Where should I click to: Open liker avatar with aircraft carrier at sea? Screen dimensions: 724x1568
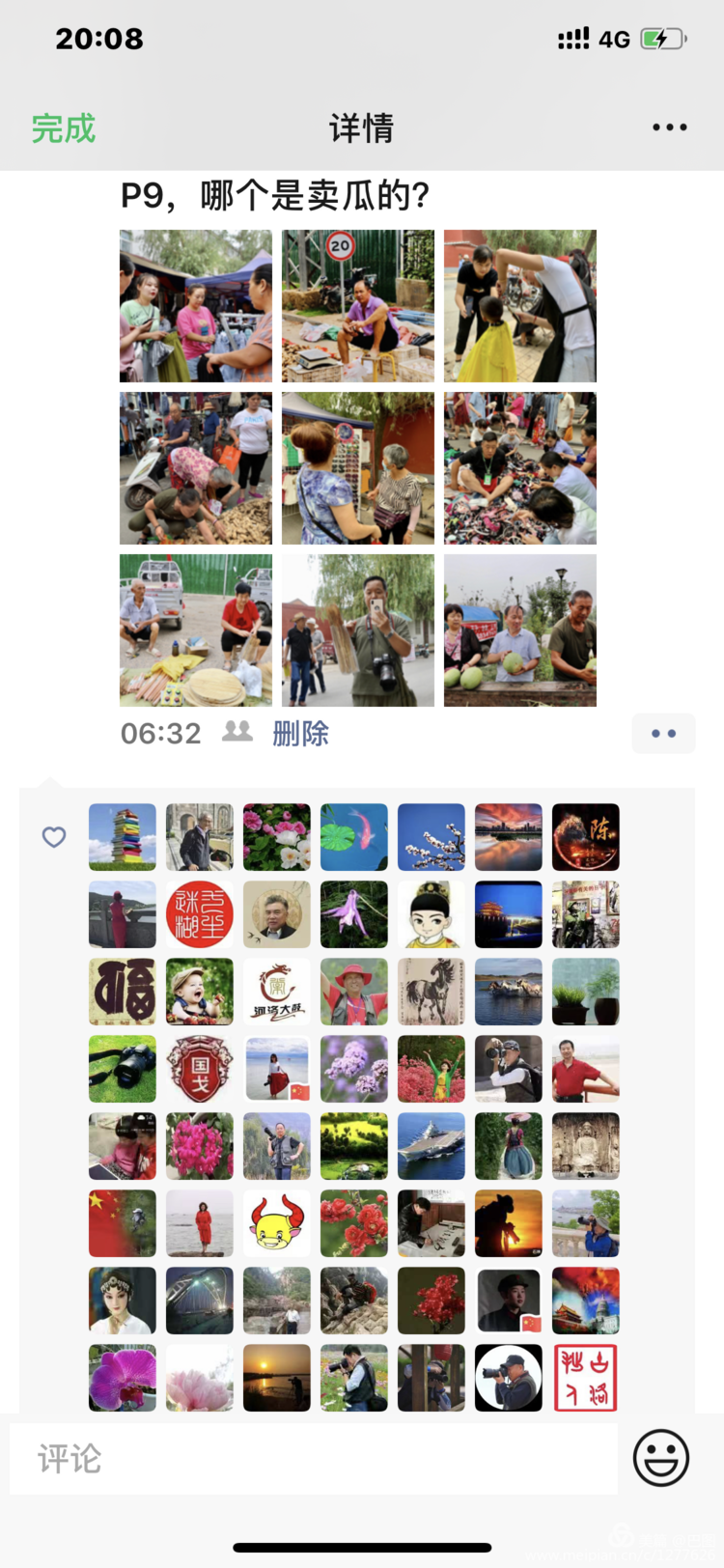tap(432, 1146)
